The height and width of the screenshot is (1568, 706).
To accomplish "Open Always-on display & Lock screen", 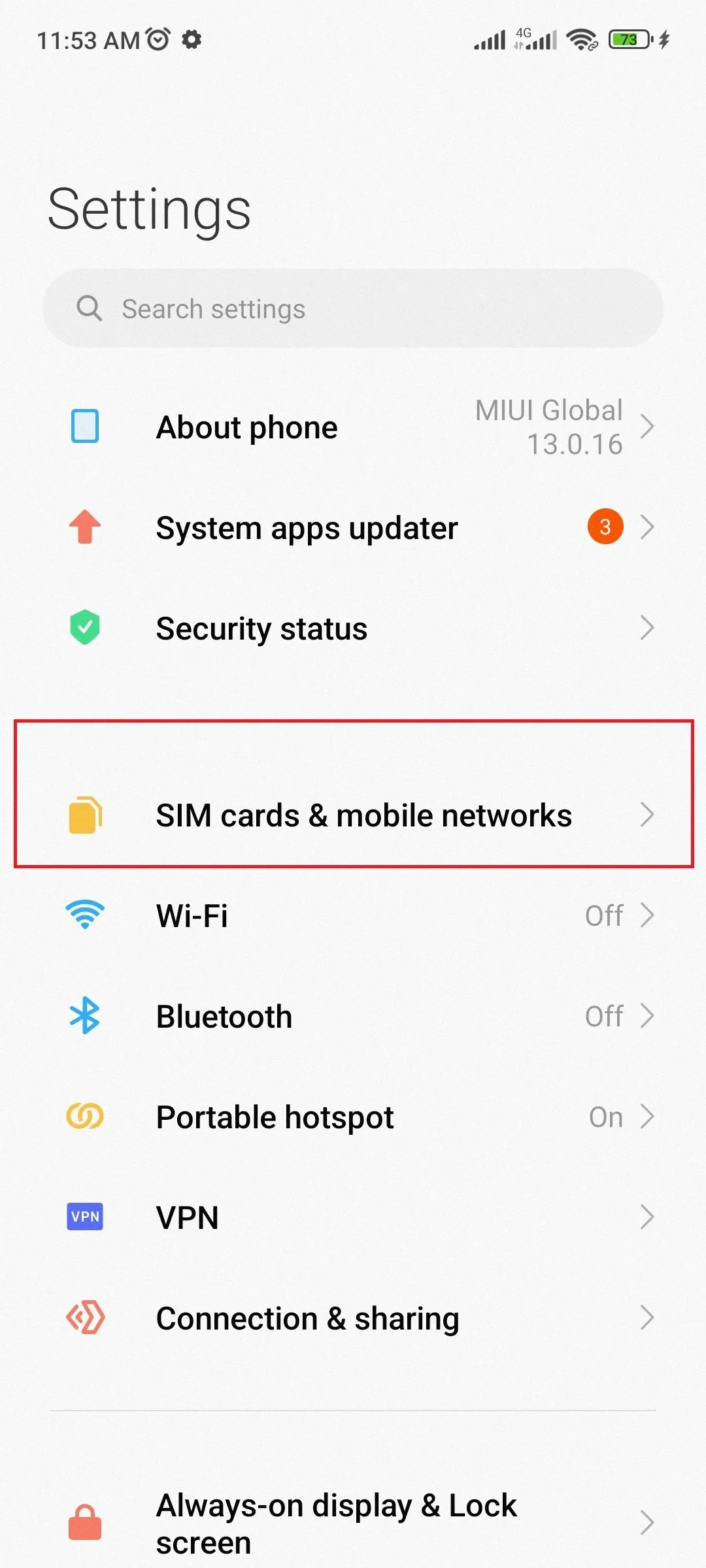I will [x=353, y=1522].
